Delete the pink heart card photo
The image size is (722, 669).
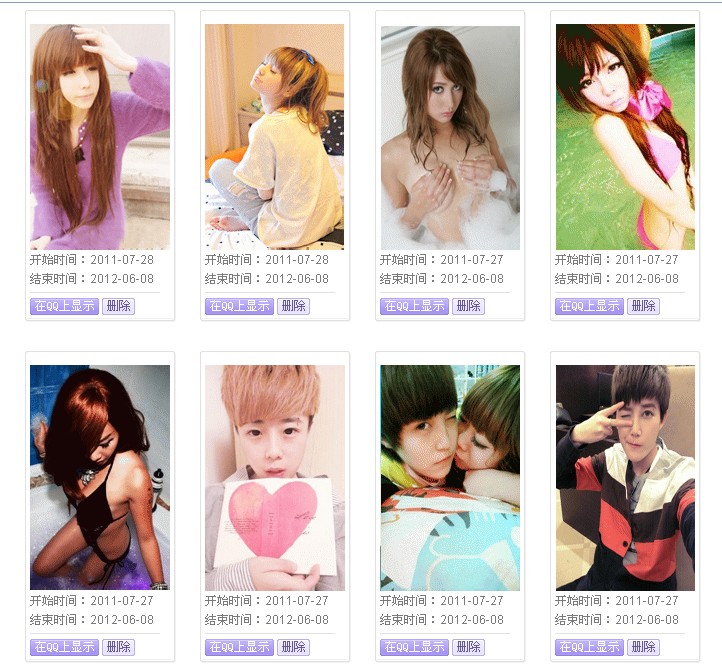(x=293, y=647)
